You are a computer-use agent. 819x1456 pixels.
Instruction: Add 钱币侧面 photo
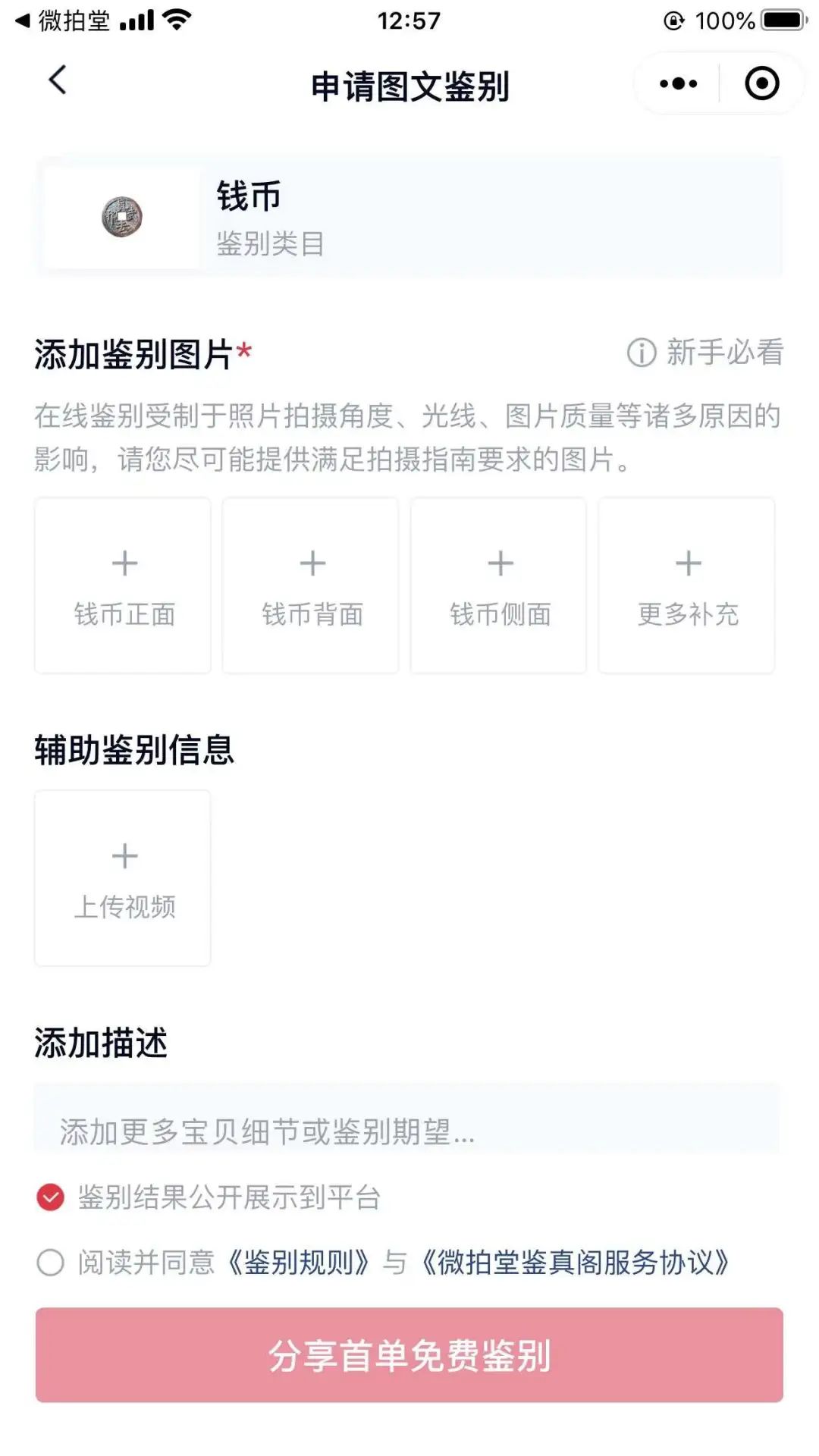(x=499, y=585)
